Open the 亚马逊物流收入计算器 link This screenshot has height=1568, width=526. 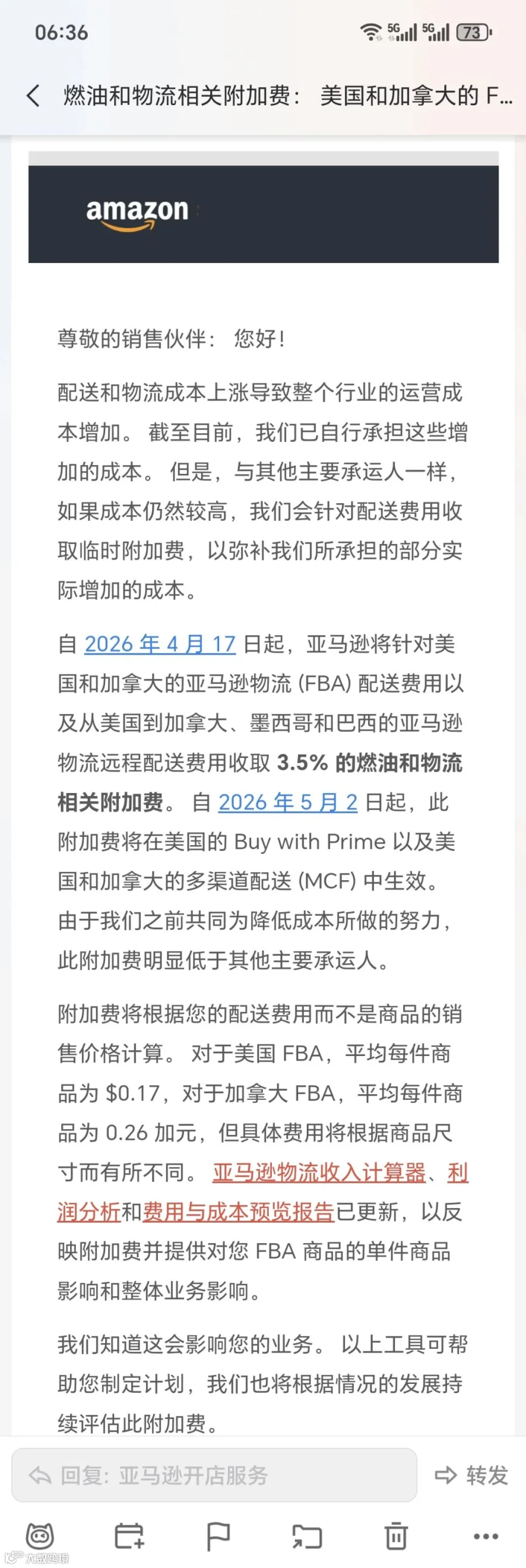(x=319, y=1172)
